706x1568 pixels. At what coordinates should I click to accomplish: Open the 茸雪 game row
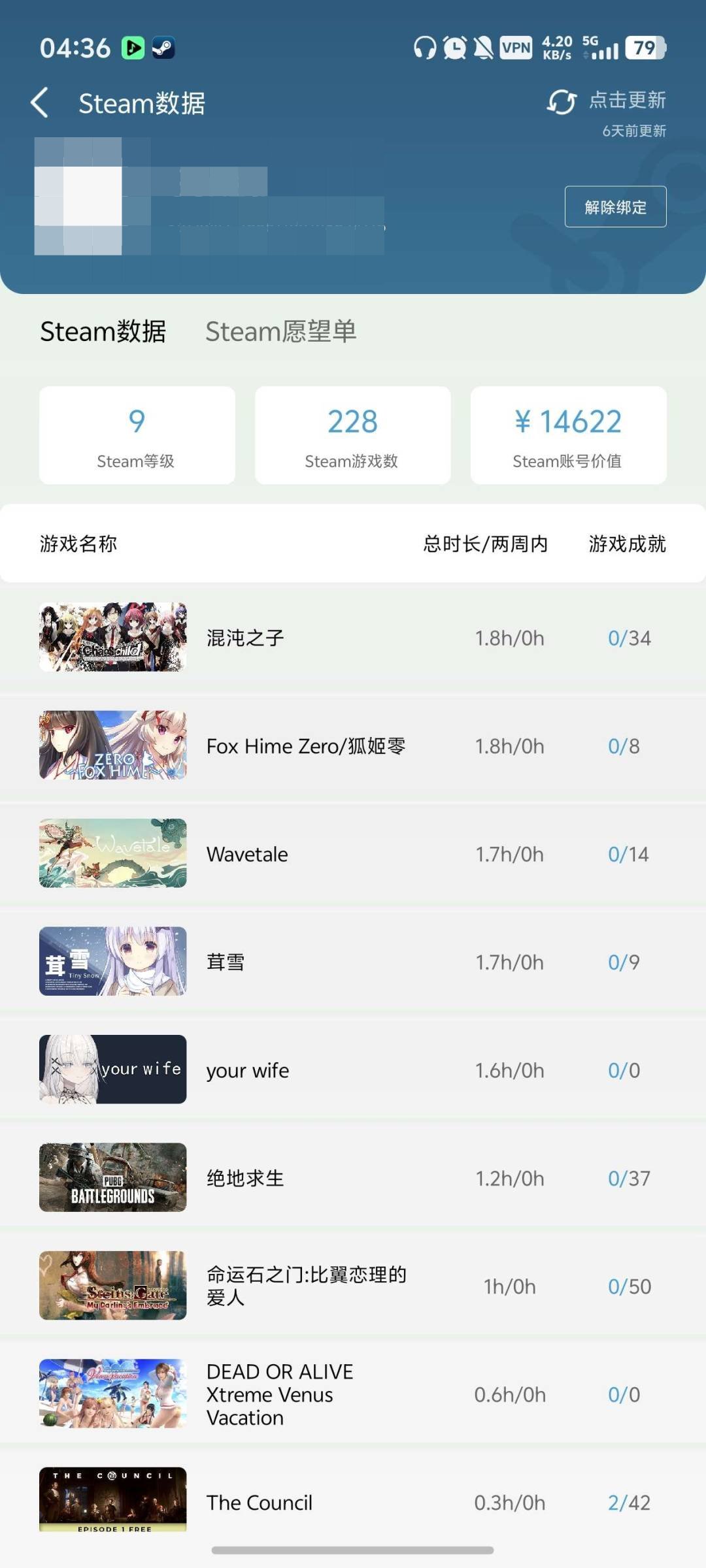pyautogui.click(x=353, y=962)
